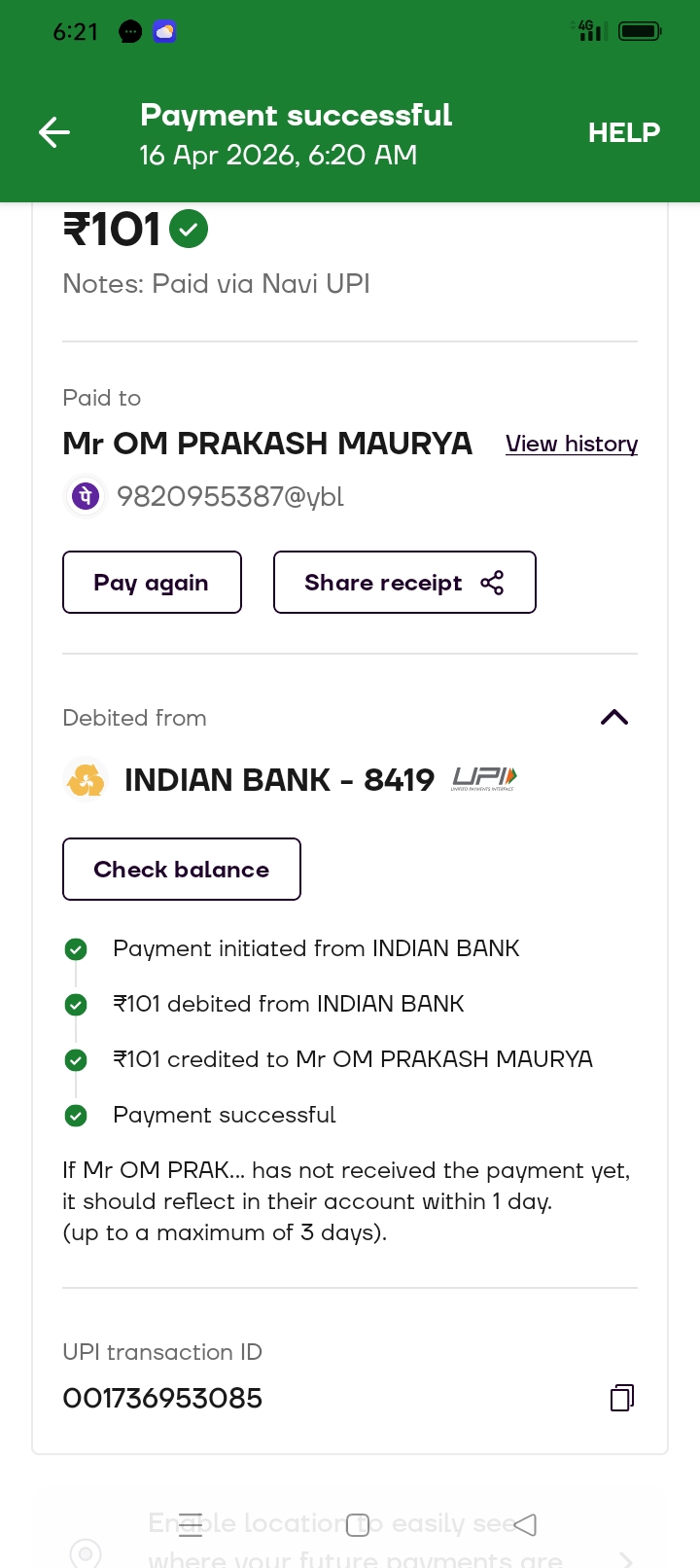The image size is (700, 1568).
Task: Collapse the Debited from section
Action: 614,718
